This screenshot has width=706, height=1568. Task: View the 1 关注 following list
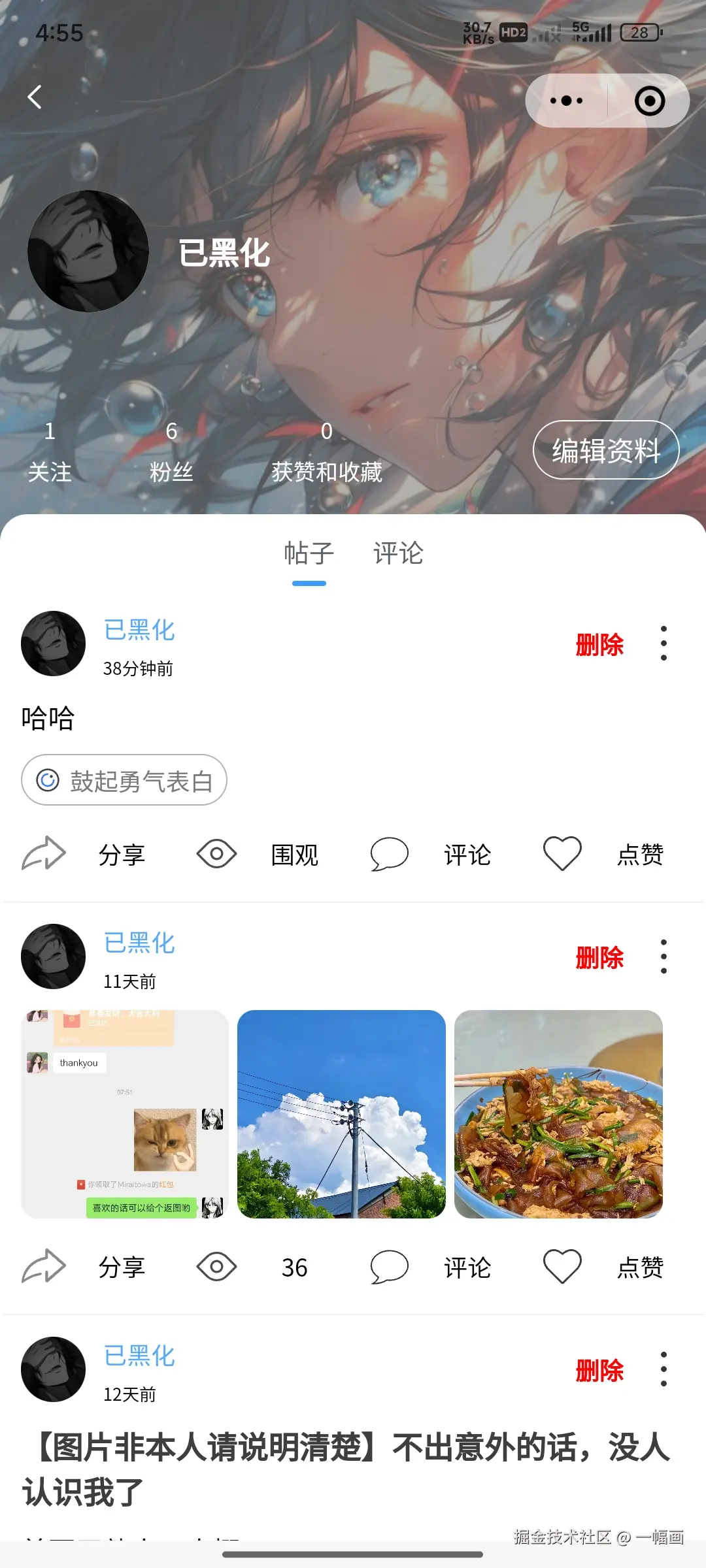[50, 451]
